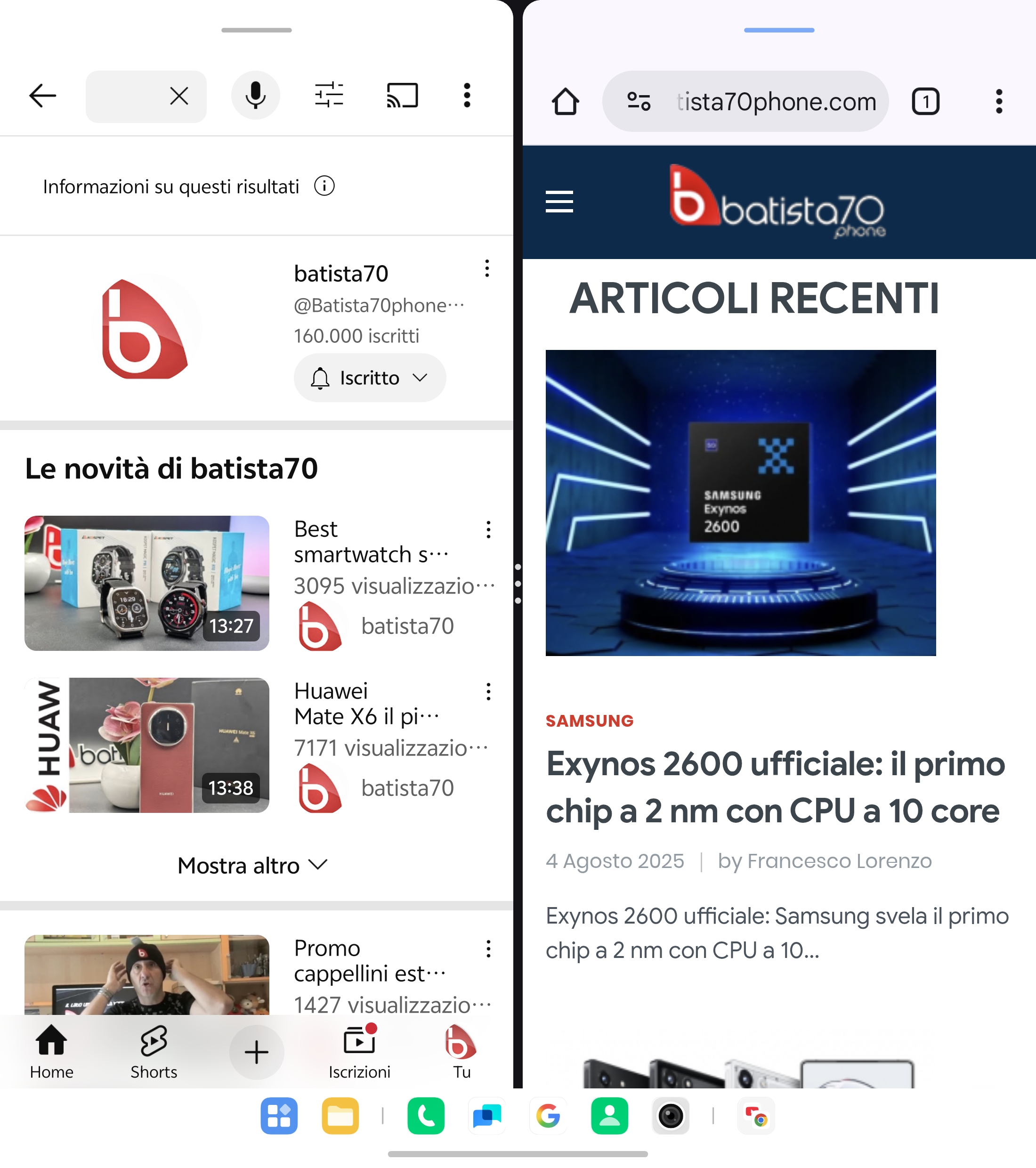Read the Exynos 2600 ufficiale article
The width and height of the screenshot is (1036, 1168).
click(775, 787)
